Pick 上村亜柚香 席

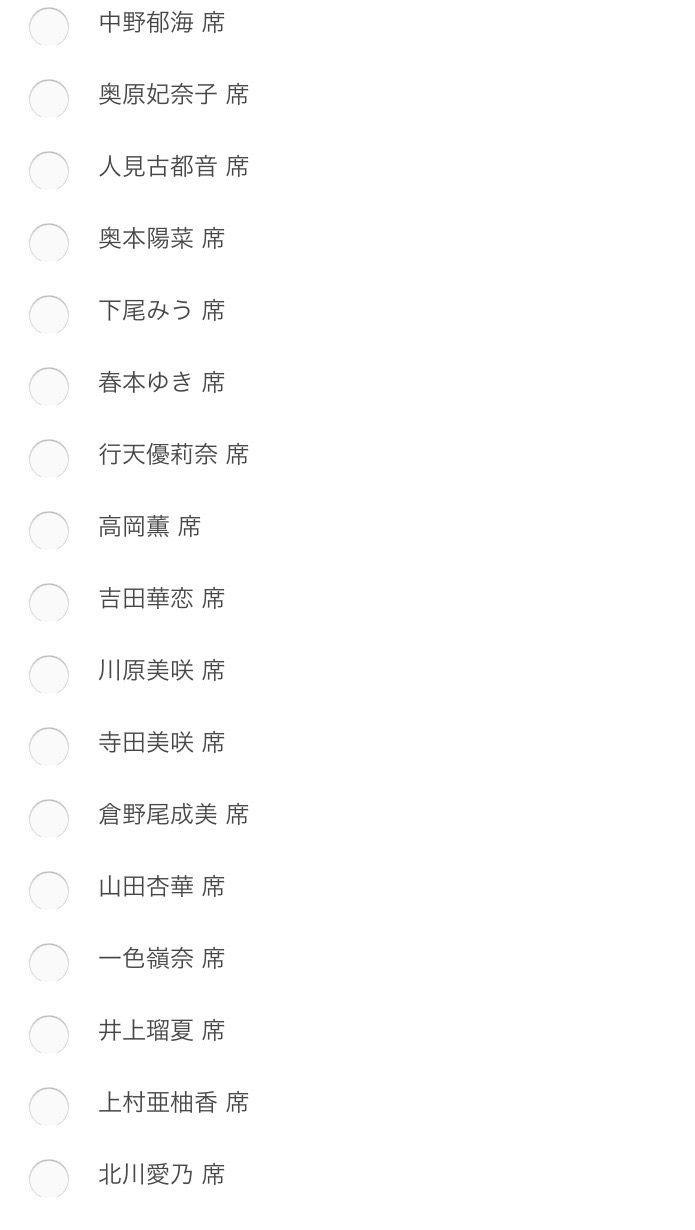coord(49,1106)
